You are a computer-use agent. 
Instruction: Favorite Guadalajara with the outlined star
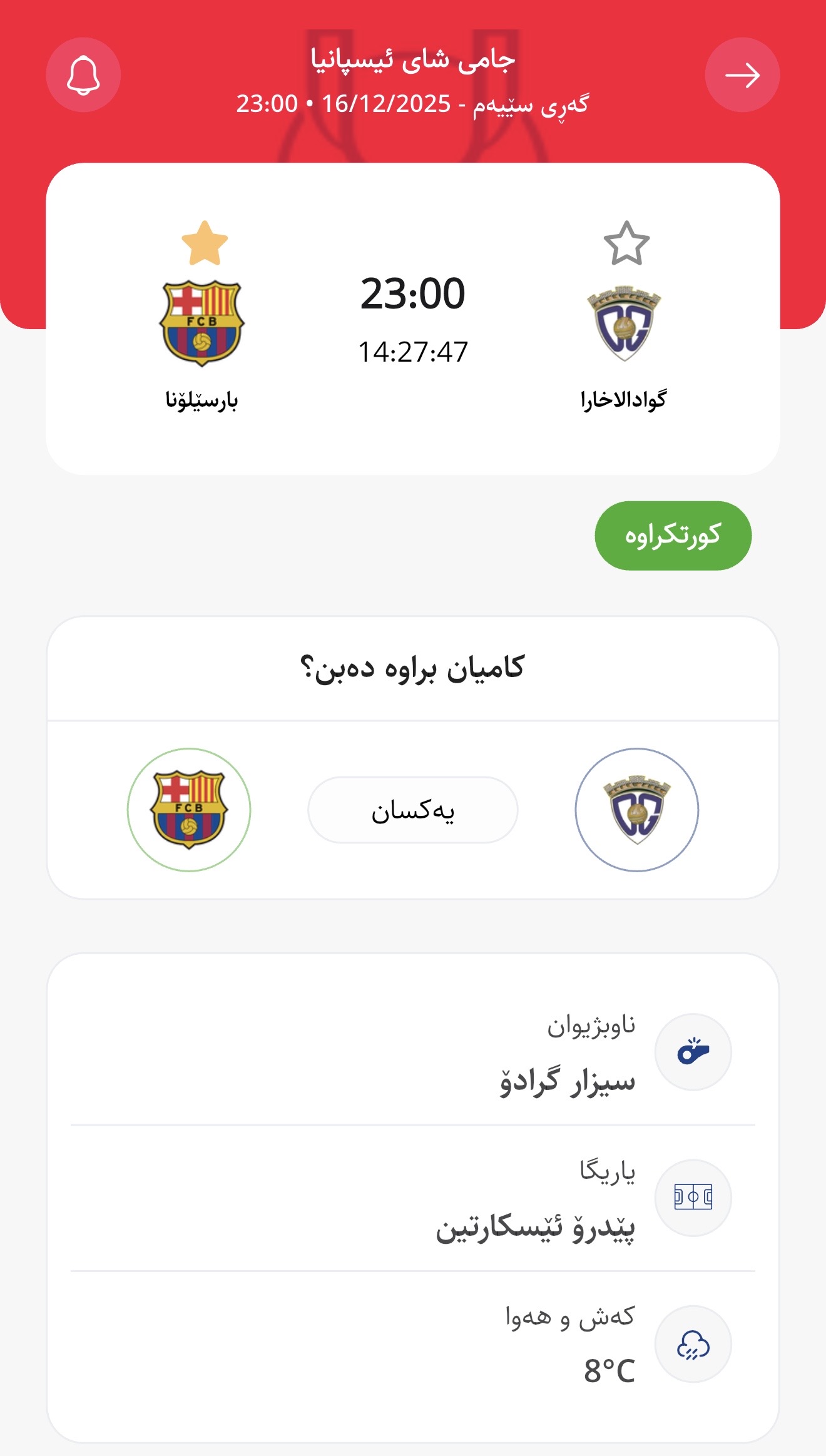[x=626, y=243]
